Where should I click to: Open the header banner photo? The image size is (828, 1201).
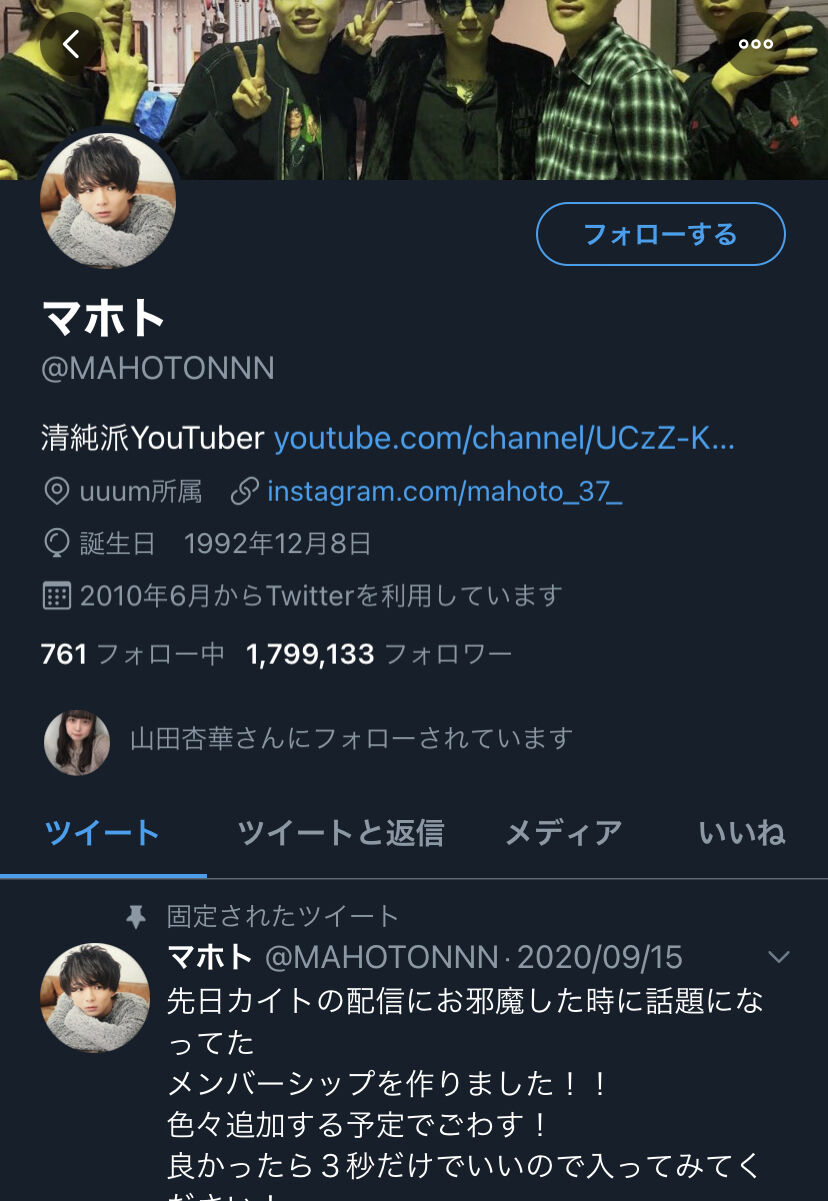tap(414, 90)
